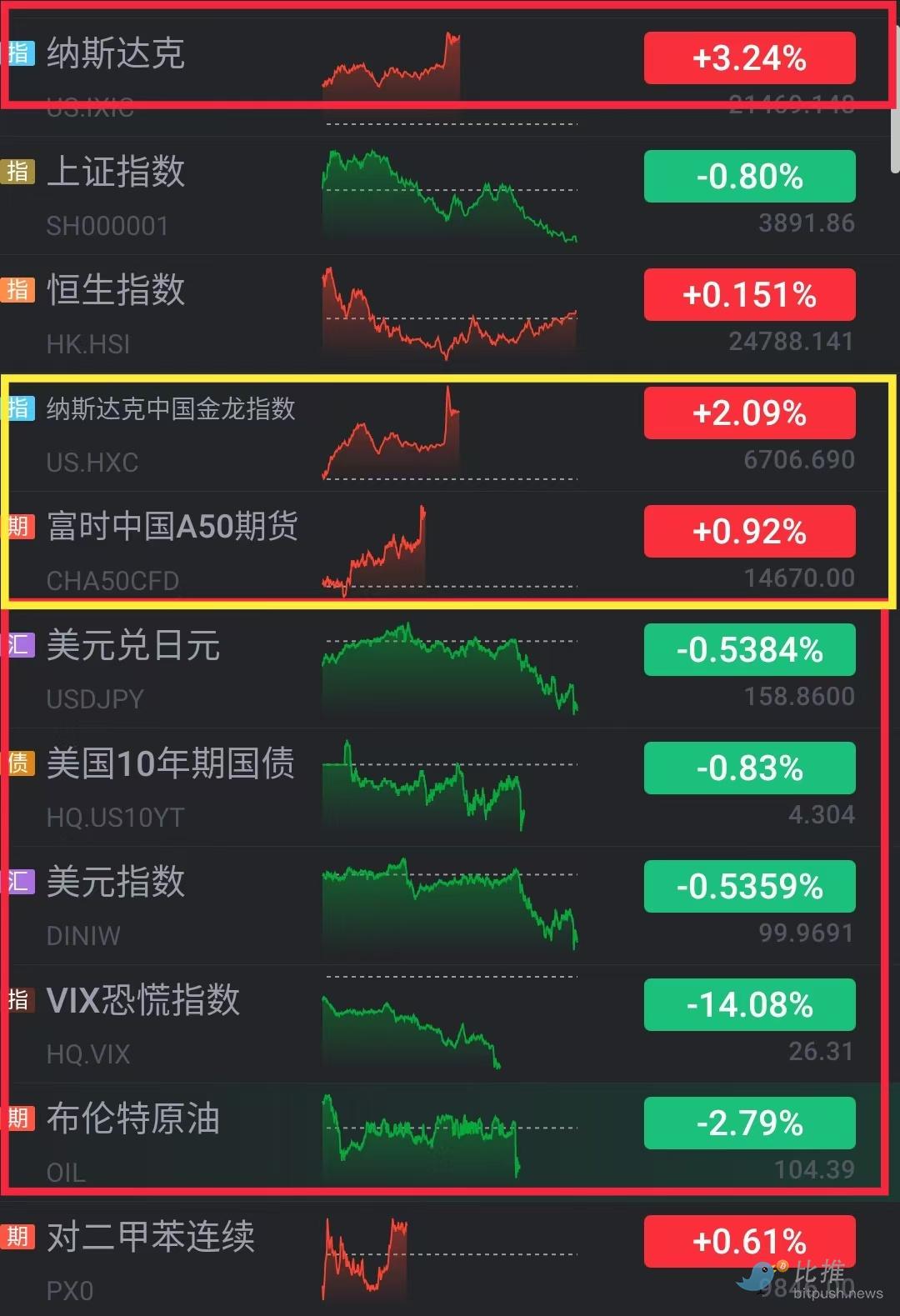Image resolution: width=900 pixels, height=1316 pixels.
Task: Select 纳斯达克中国金龙指数 row
Action: 171,410
